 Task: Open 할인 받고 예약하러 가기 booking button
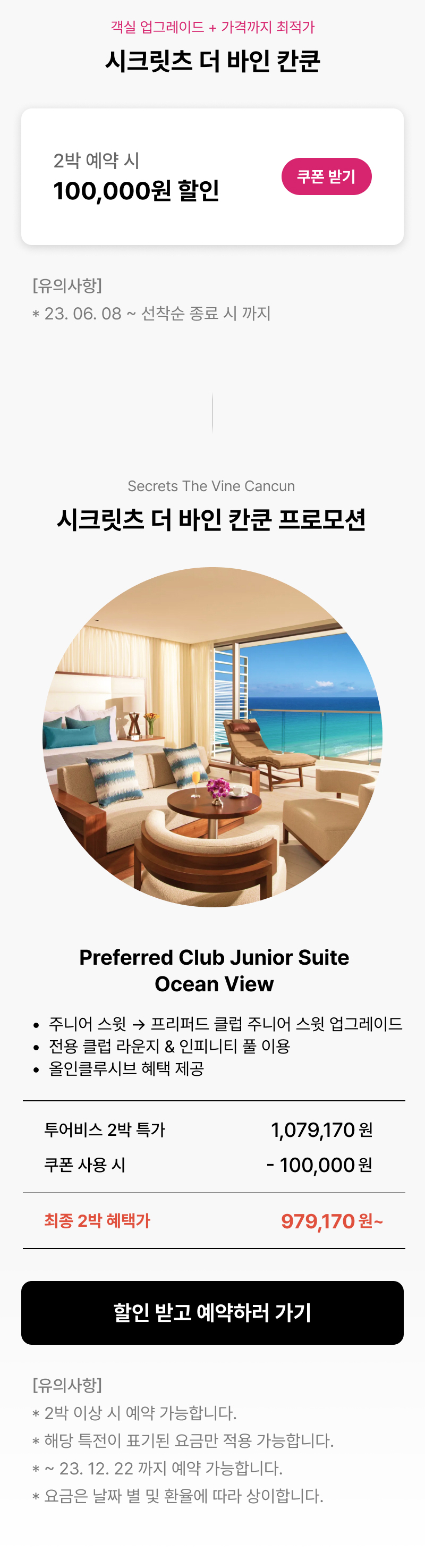pos(212,1312)
